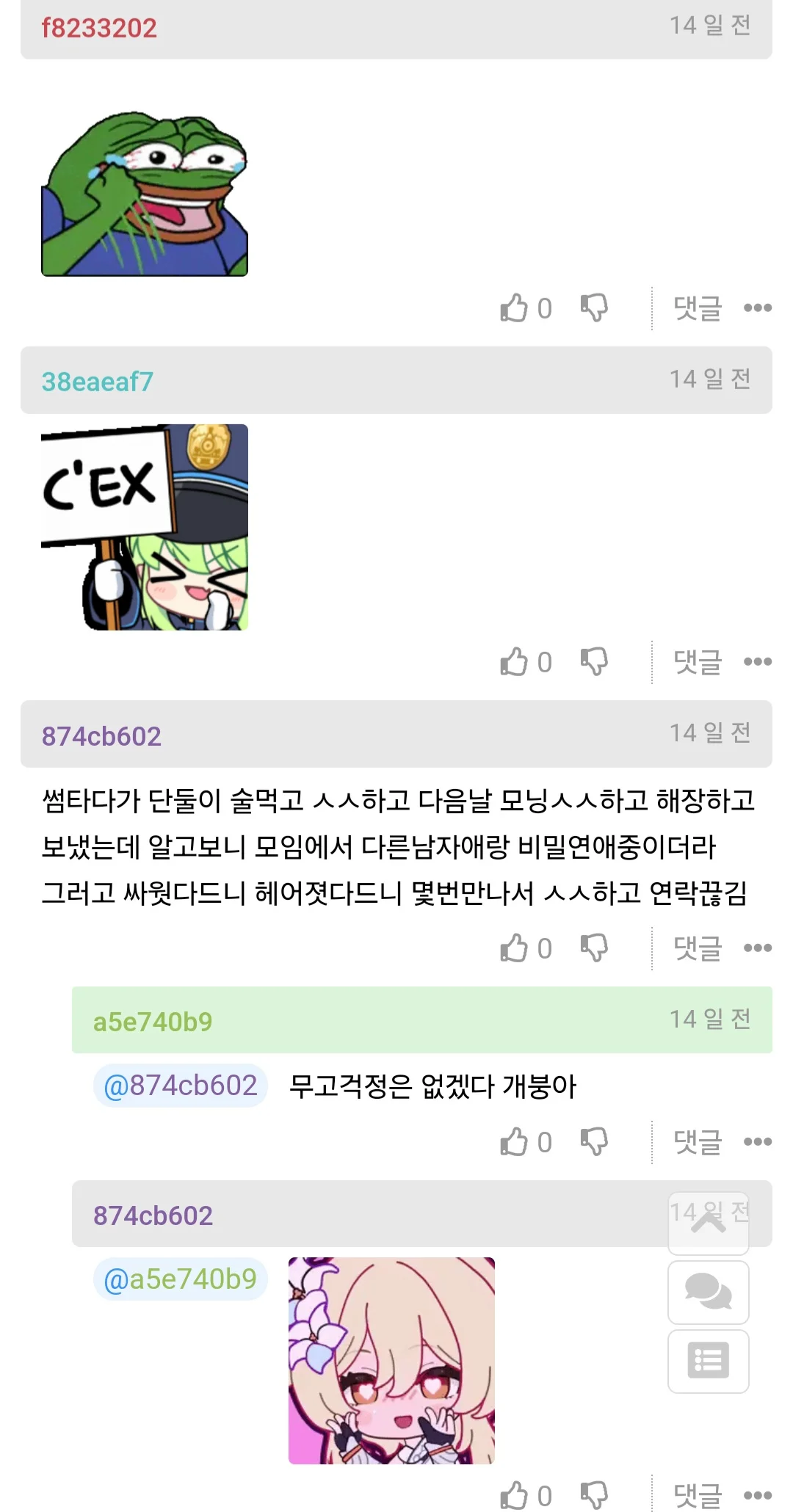
Task: Dislike 38eaeaf7's C'EX sticker comment
Action: point(594,662)
